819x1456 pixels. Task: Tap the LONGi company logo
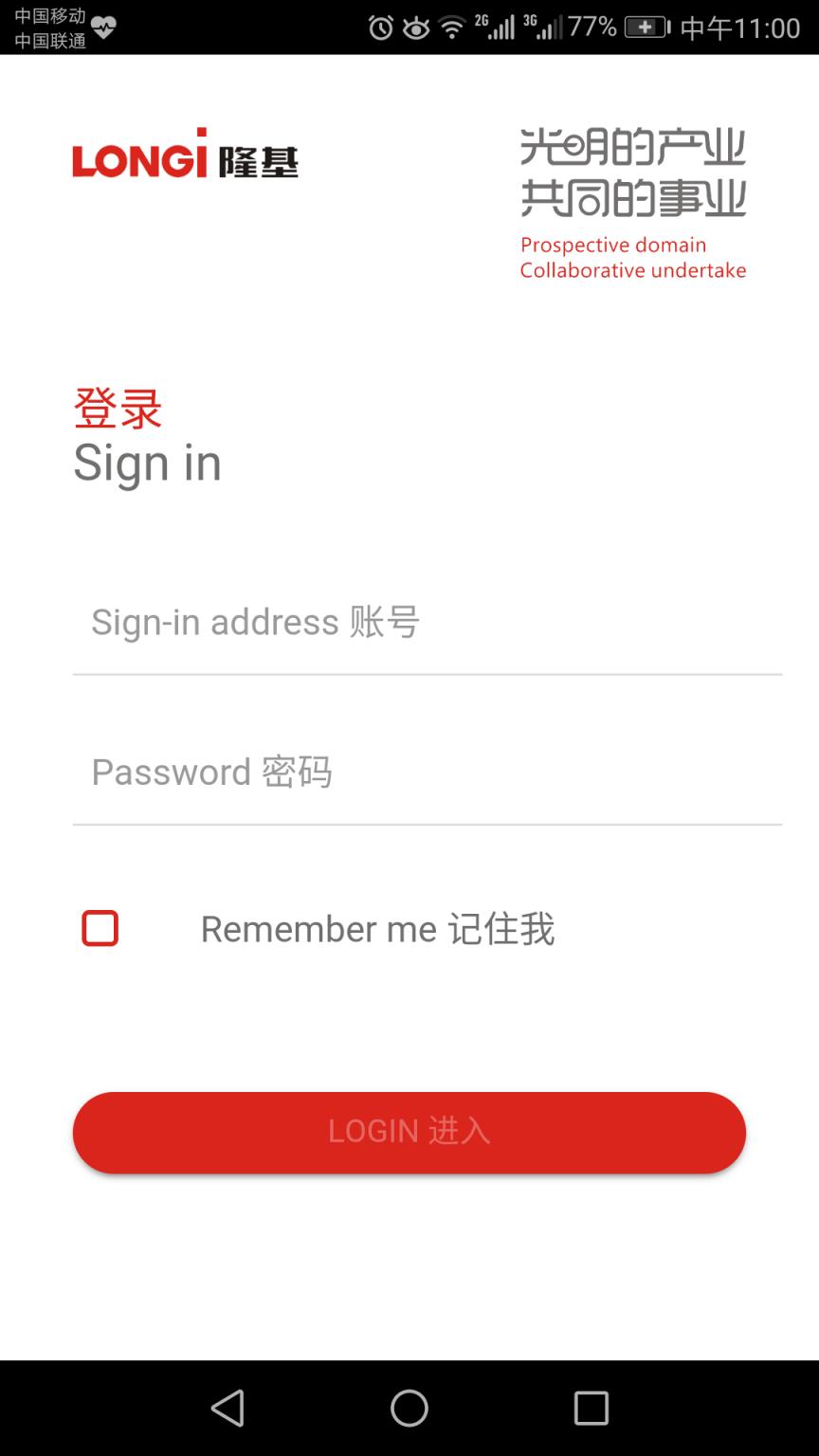click(x=186, y=156)
